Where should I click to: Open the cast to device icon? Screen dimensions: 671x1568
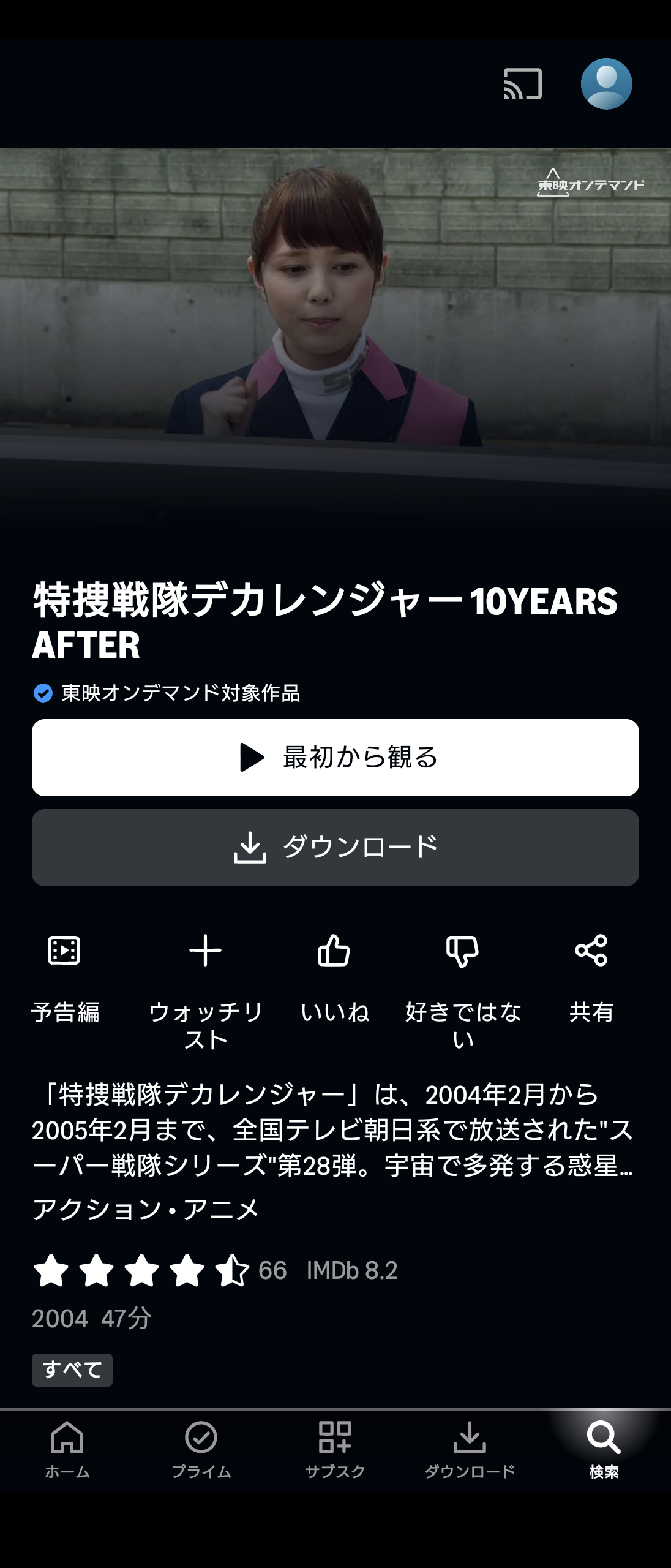point(522,84)
